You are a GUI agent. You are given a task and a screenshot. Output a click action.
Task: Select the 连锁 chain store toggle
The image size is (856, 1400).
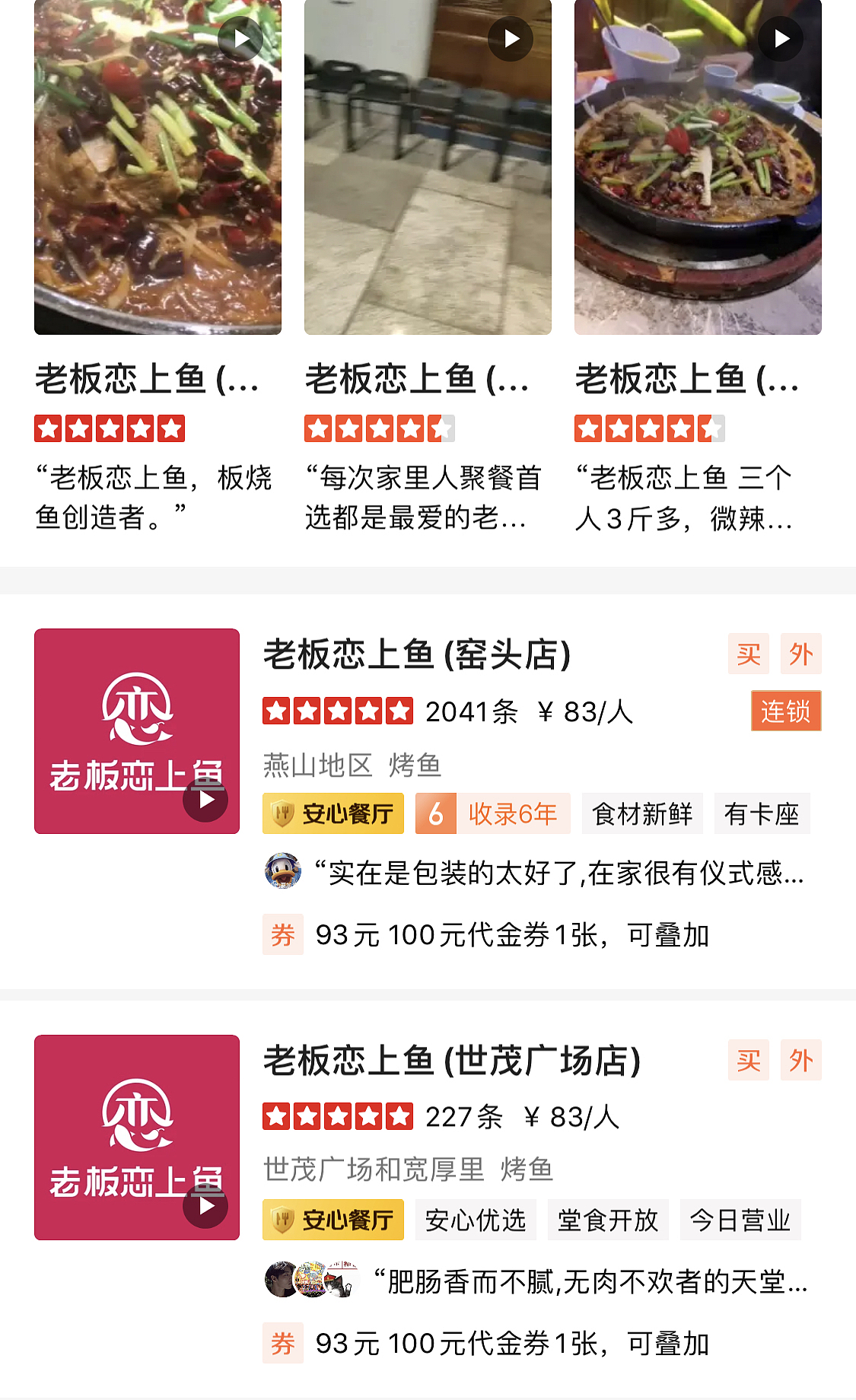(x=785, y=710)
